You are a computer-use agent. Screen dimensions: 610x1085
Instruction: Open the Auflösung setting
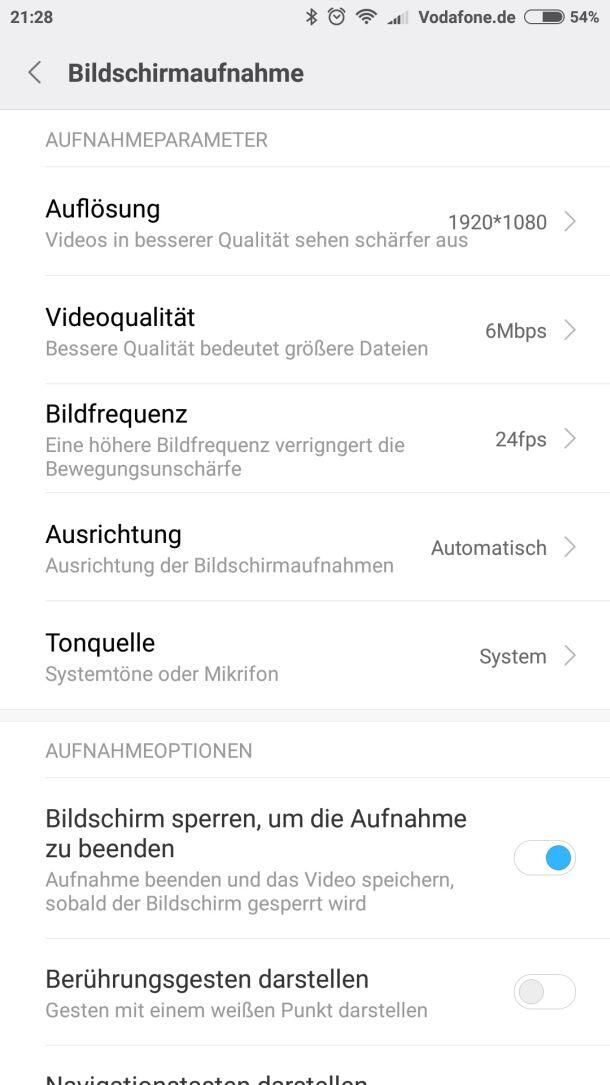coord(305,222)
